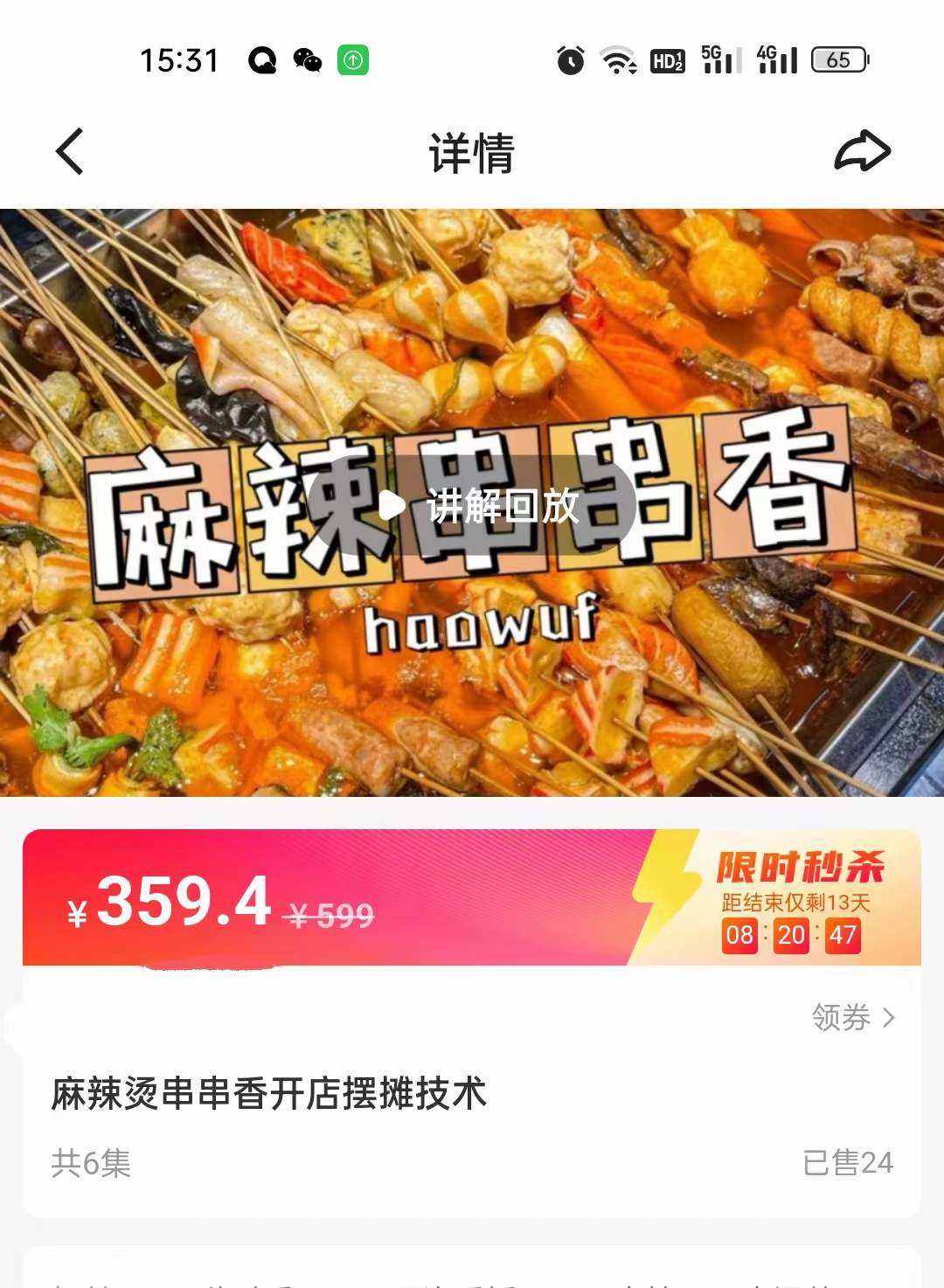Play the 讲解回放 video replay
Viewport: 944px width, 1288px height.
coord(472,507)
